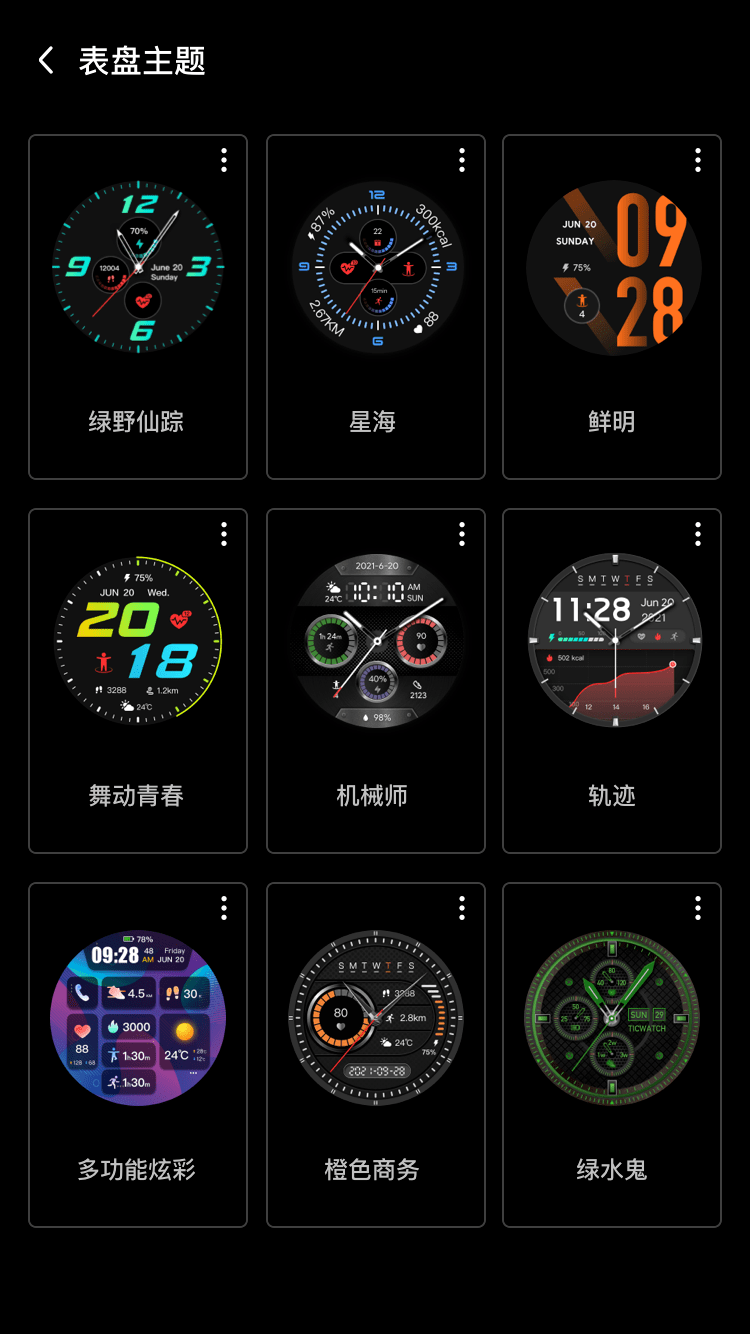Tap the three-dot menu on 星海 card

pos(462,160)
